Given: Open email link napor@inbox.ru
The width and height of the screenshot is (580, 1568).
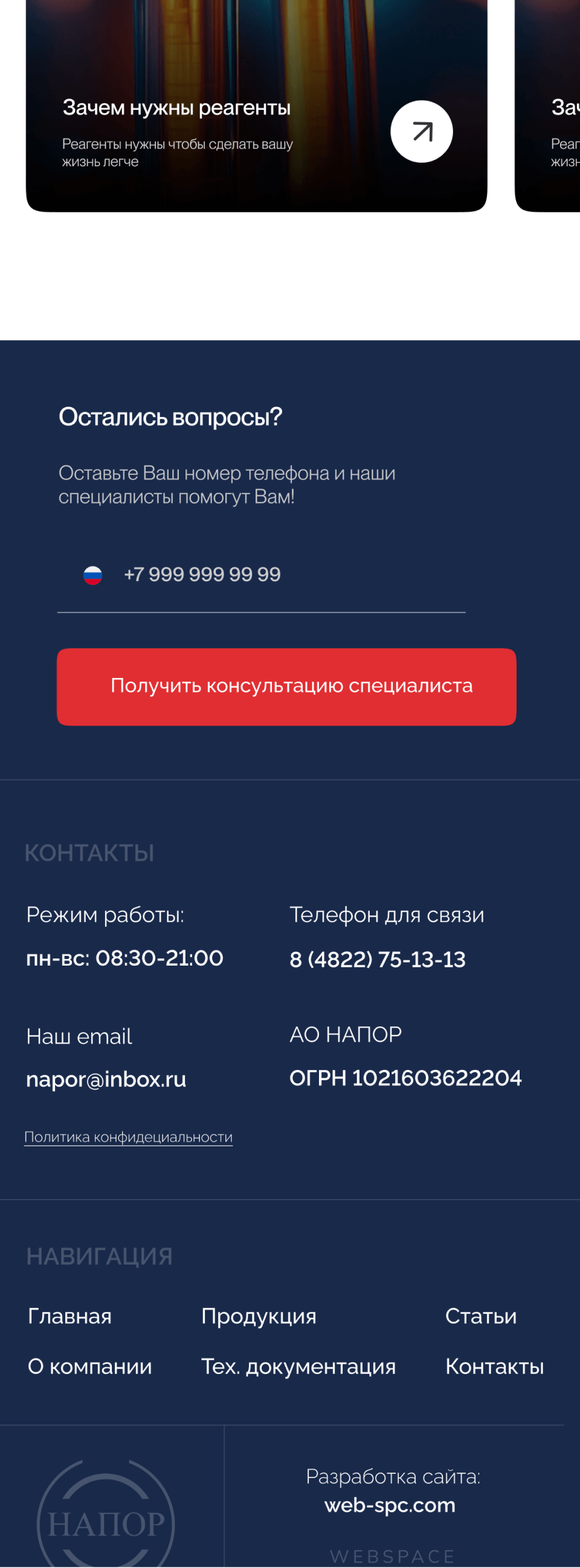Looking at the screenshot, I should pyautogui.click(x=106, y=1079).
